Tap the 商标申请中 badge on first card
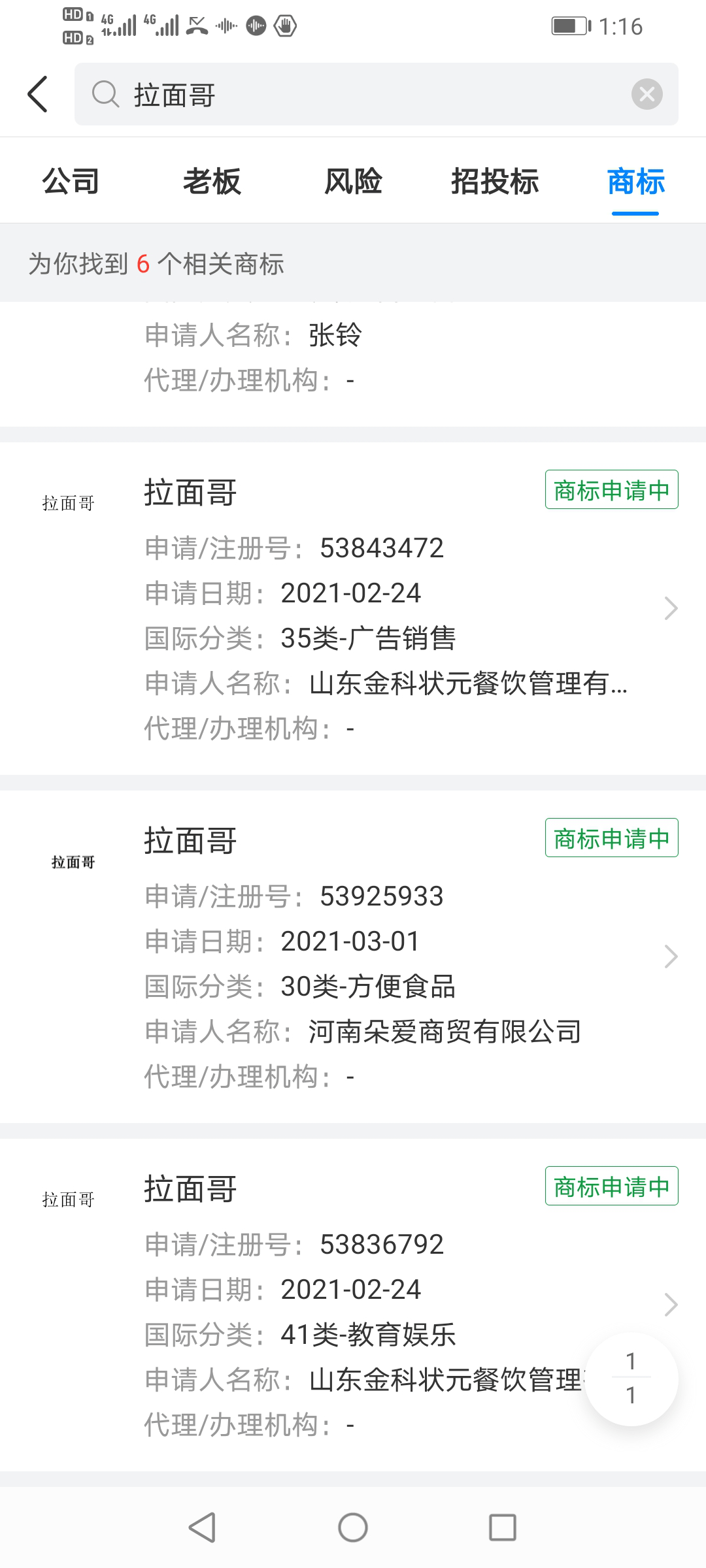 pyautogui.click(x=611, y=489)
